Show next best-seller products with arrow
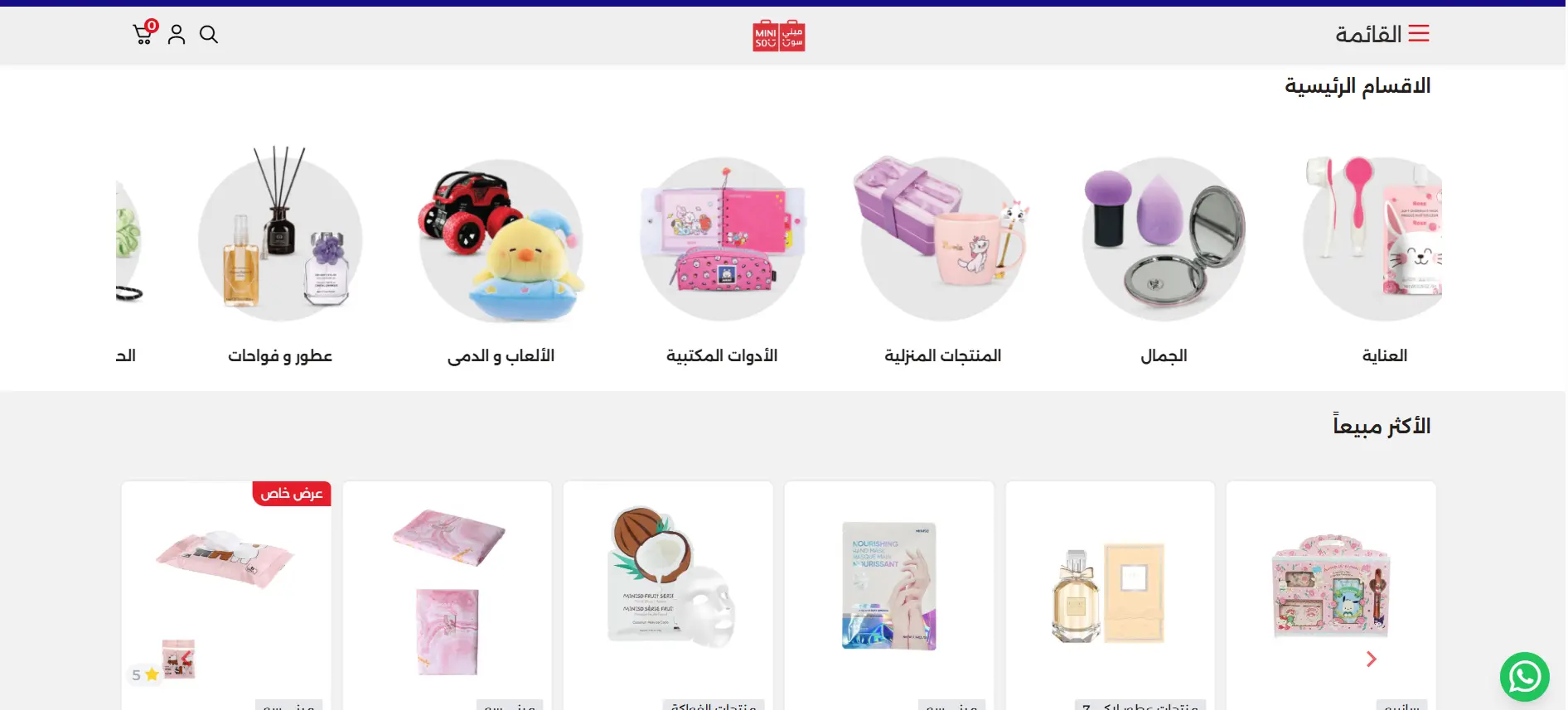 pyautogui.click(x=1371, y=659)
